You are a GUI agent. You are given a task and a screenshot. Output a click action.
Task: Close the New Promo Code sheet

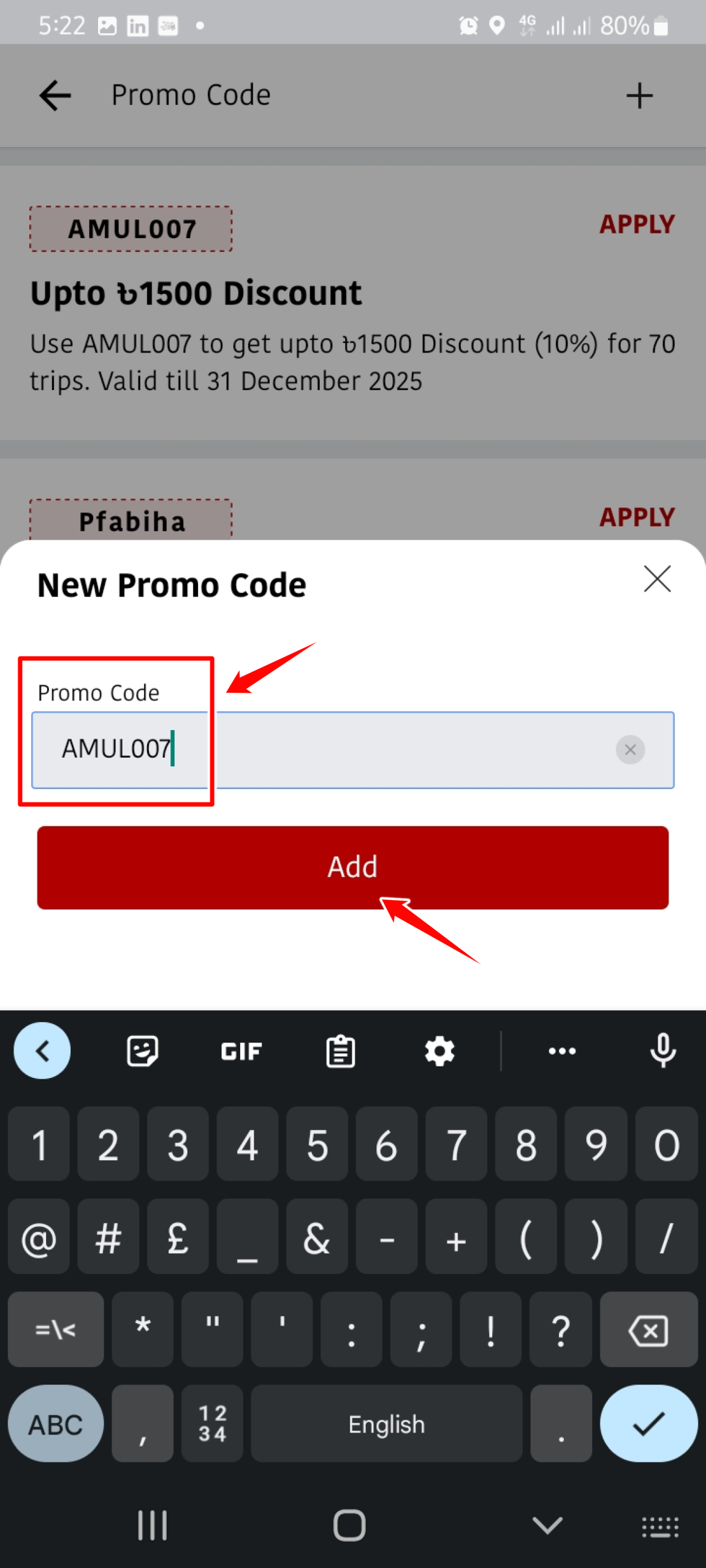pyautogui.click(x=657, y=579)
